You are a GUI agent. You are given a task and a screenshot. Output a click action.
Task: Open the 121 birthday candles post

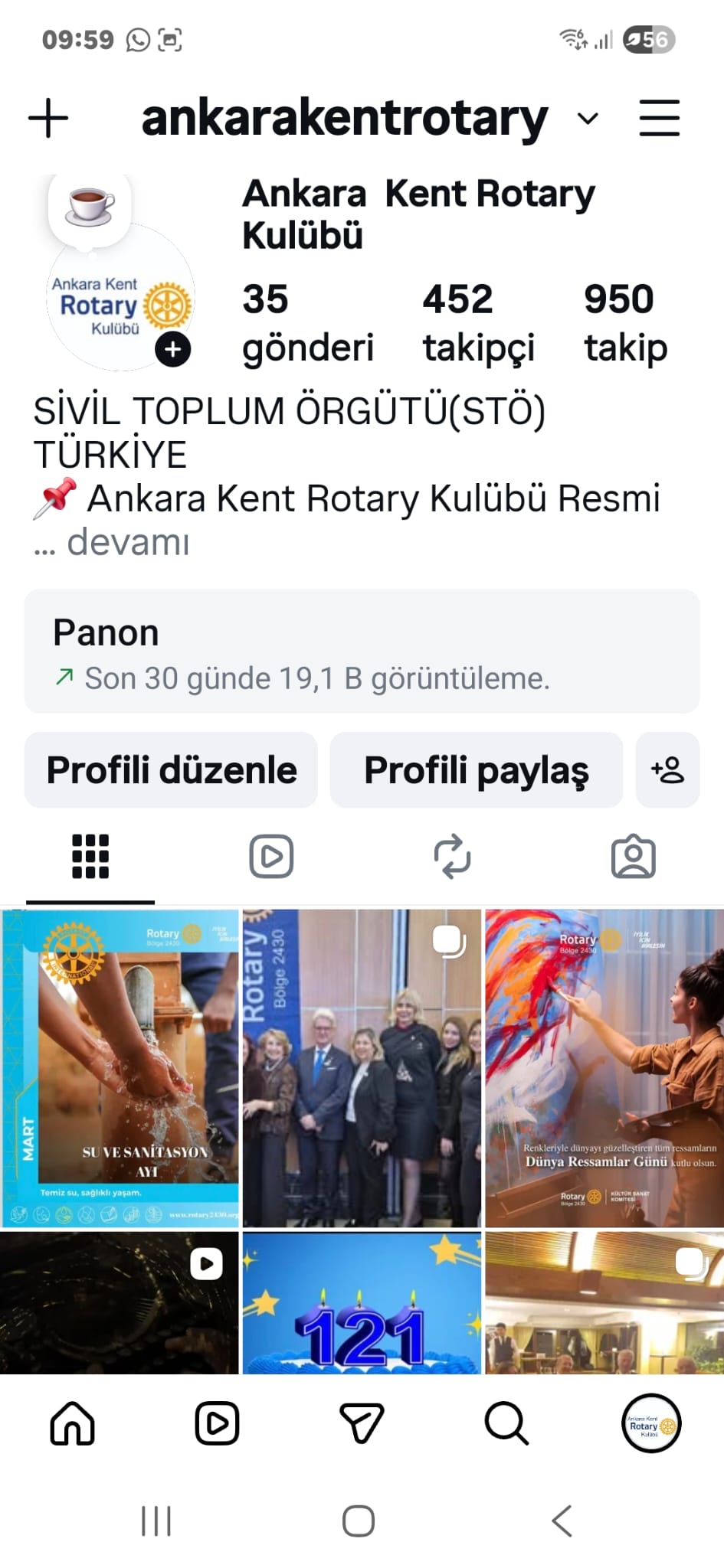tap(362, 1303)
